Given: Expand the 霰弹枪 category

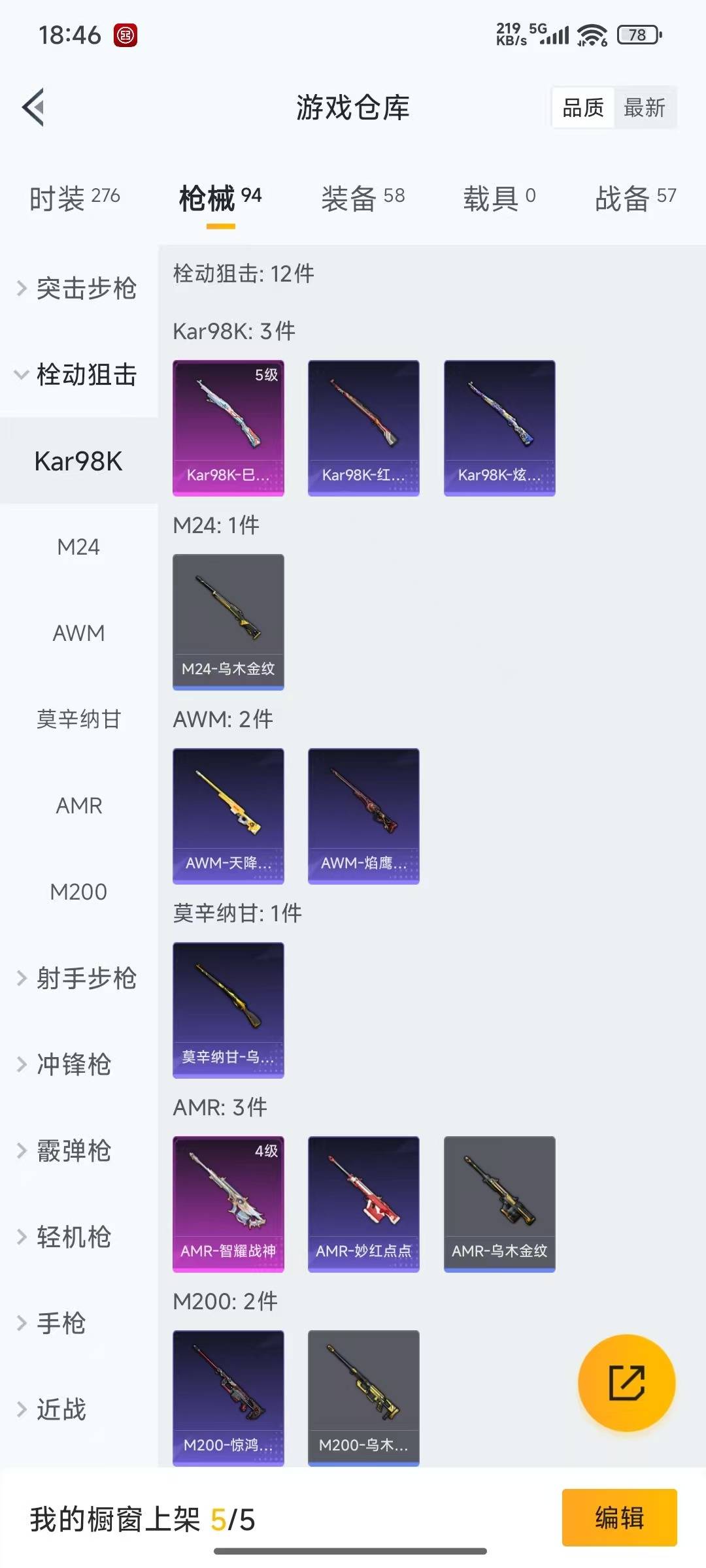Looking at the screenshot, I should [72, 1151].
